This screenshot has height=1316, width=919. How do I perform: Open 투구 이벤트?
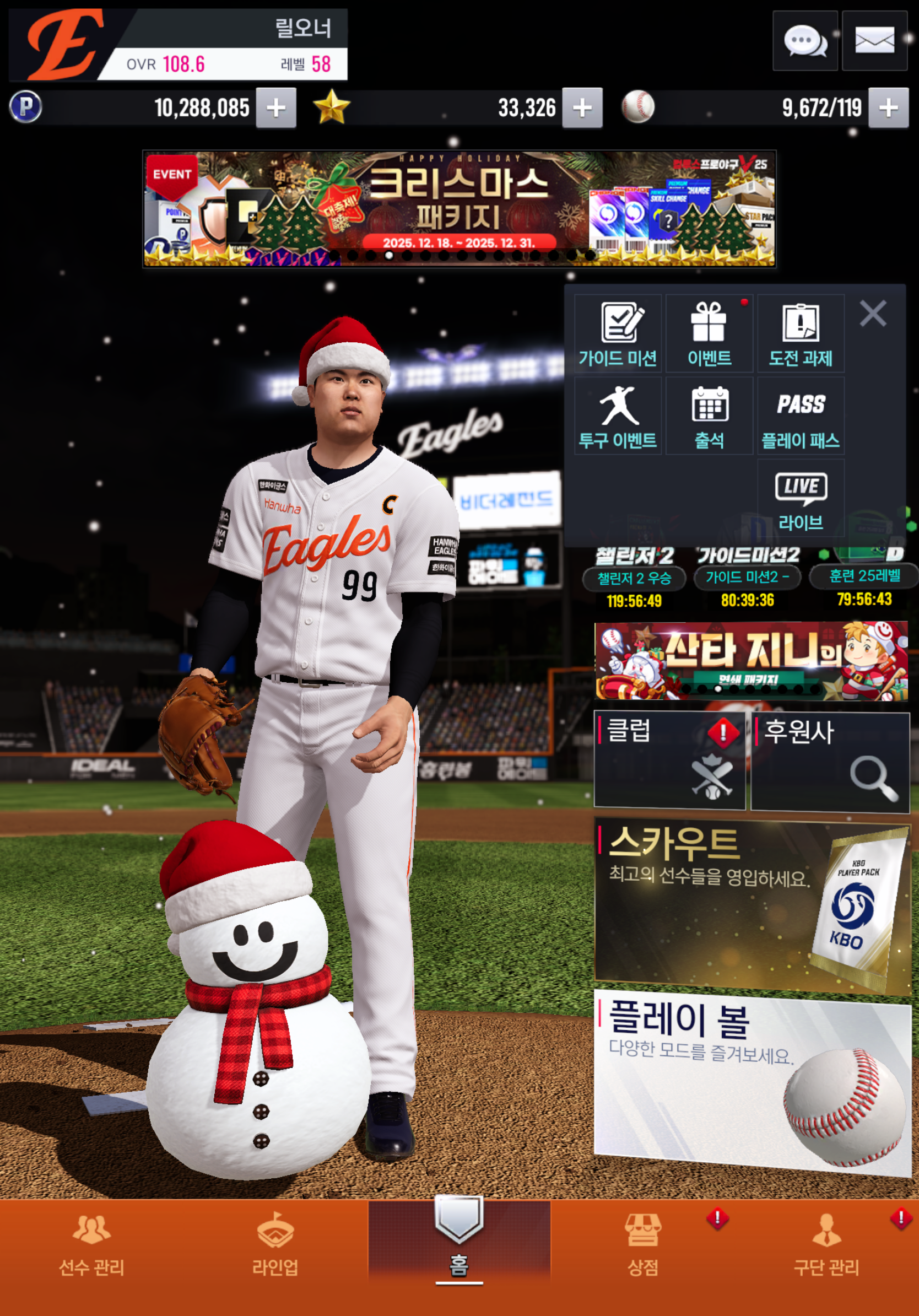pyautogui.click(x=618, y=417)
